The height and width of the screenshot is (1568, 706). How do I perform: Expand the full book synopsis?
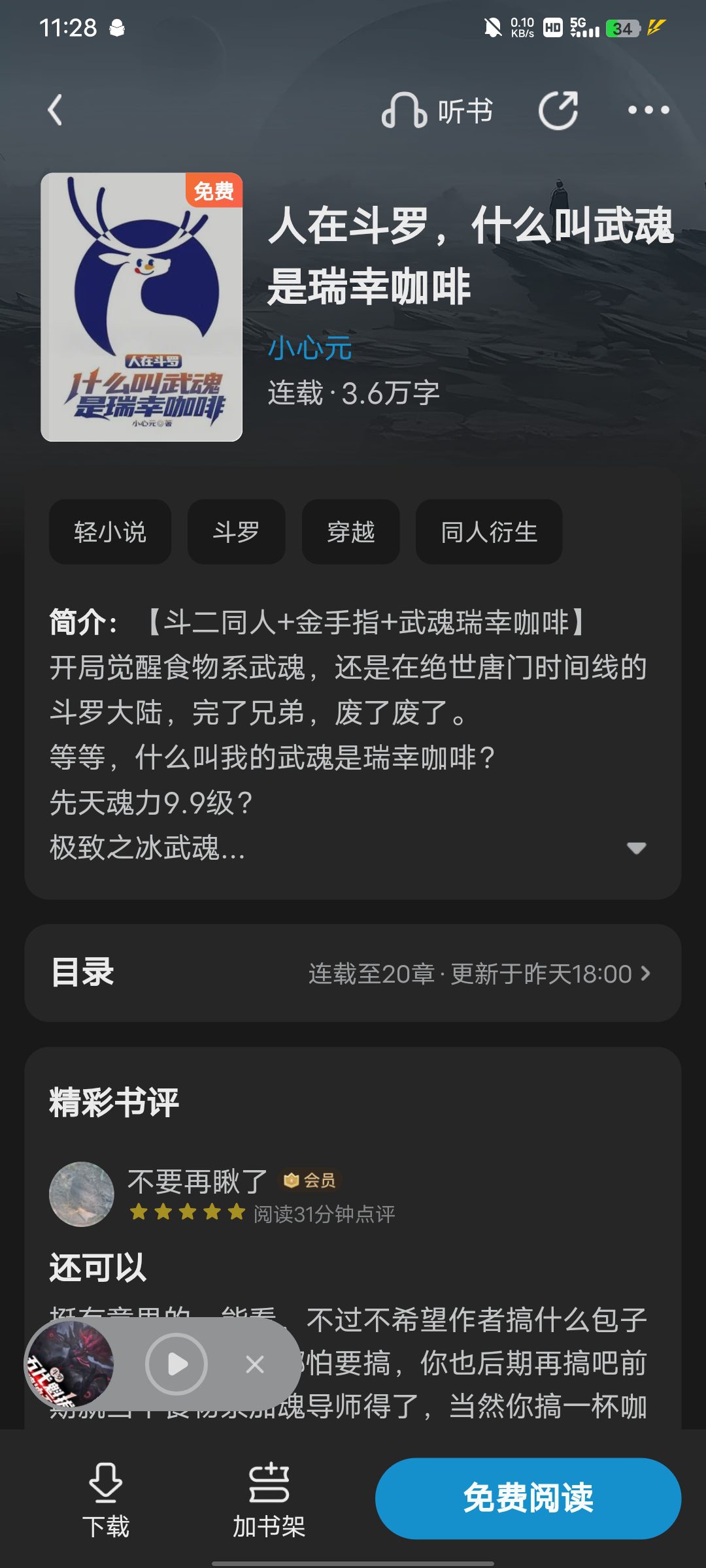click(x=635, y=848)
